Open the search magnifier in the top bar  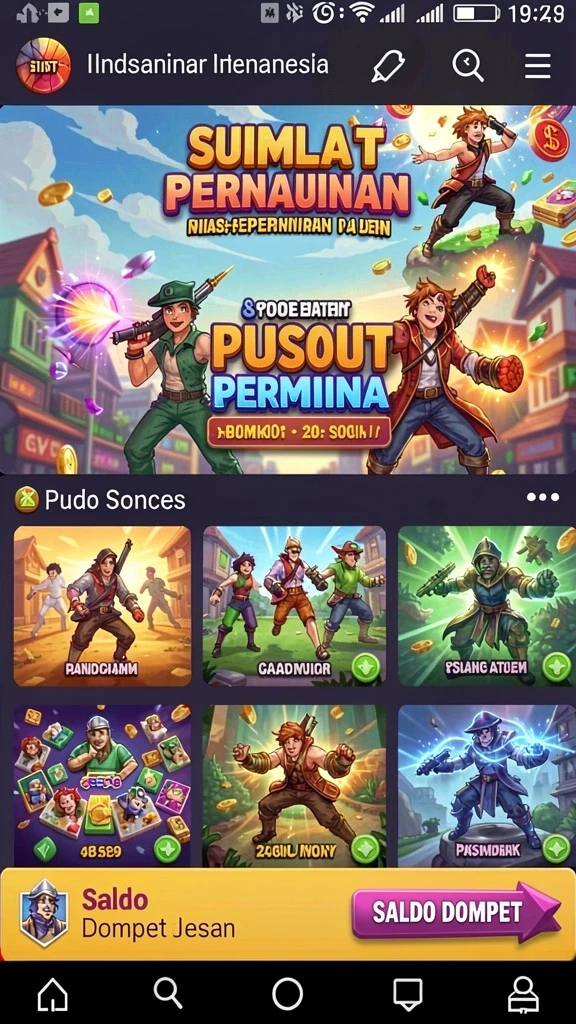[468, 65]
